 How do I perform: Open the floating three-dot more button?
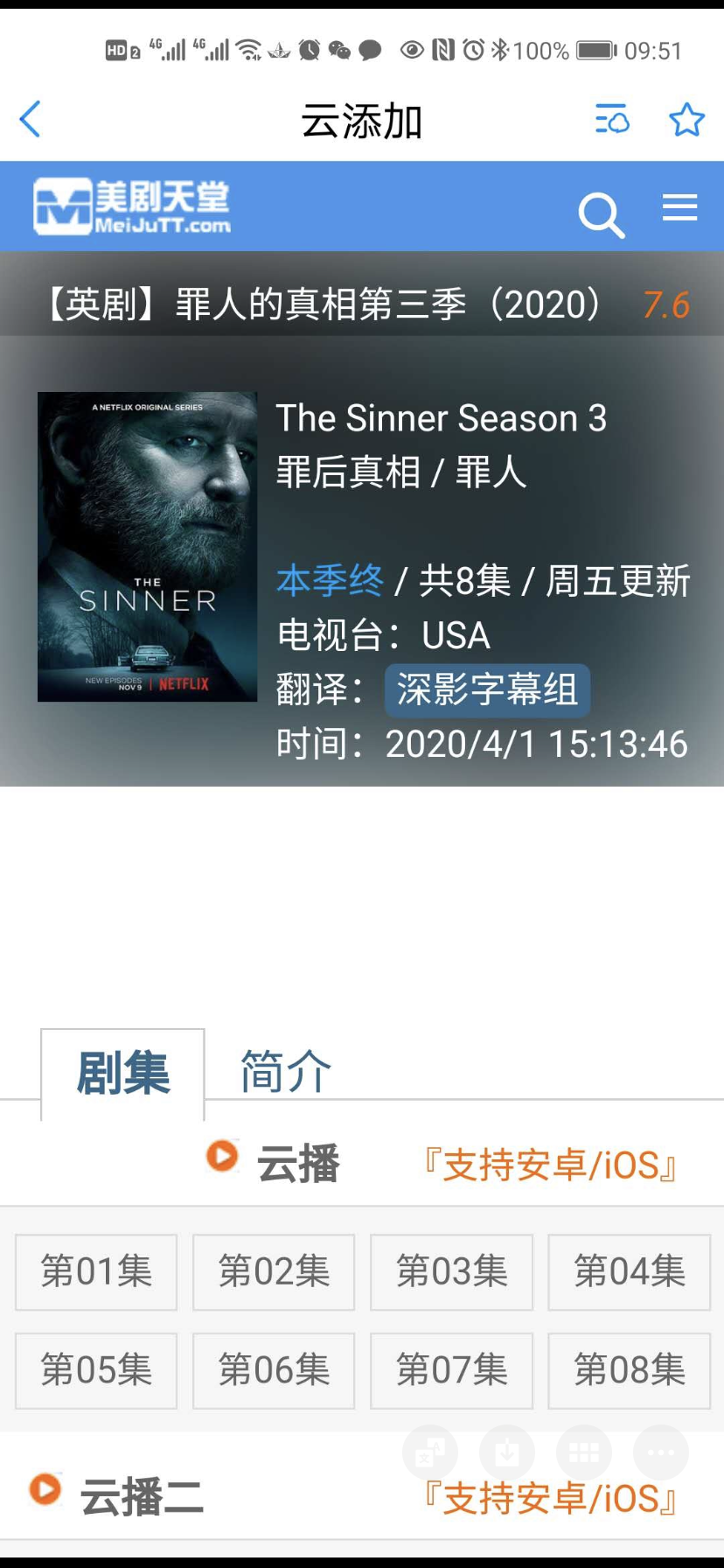coord(661,1452)
